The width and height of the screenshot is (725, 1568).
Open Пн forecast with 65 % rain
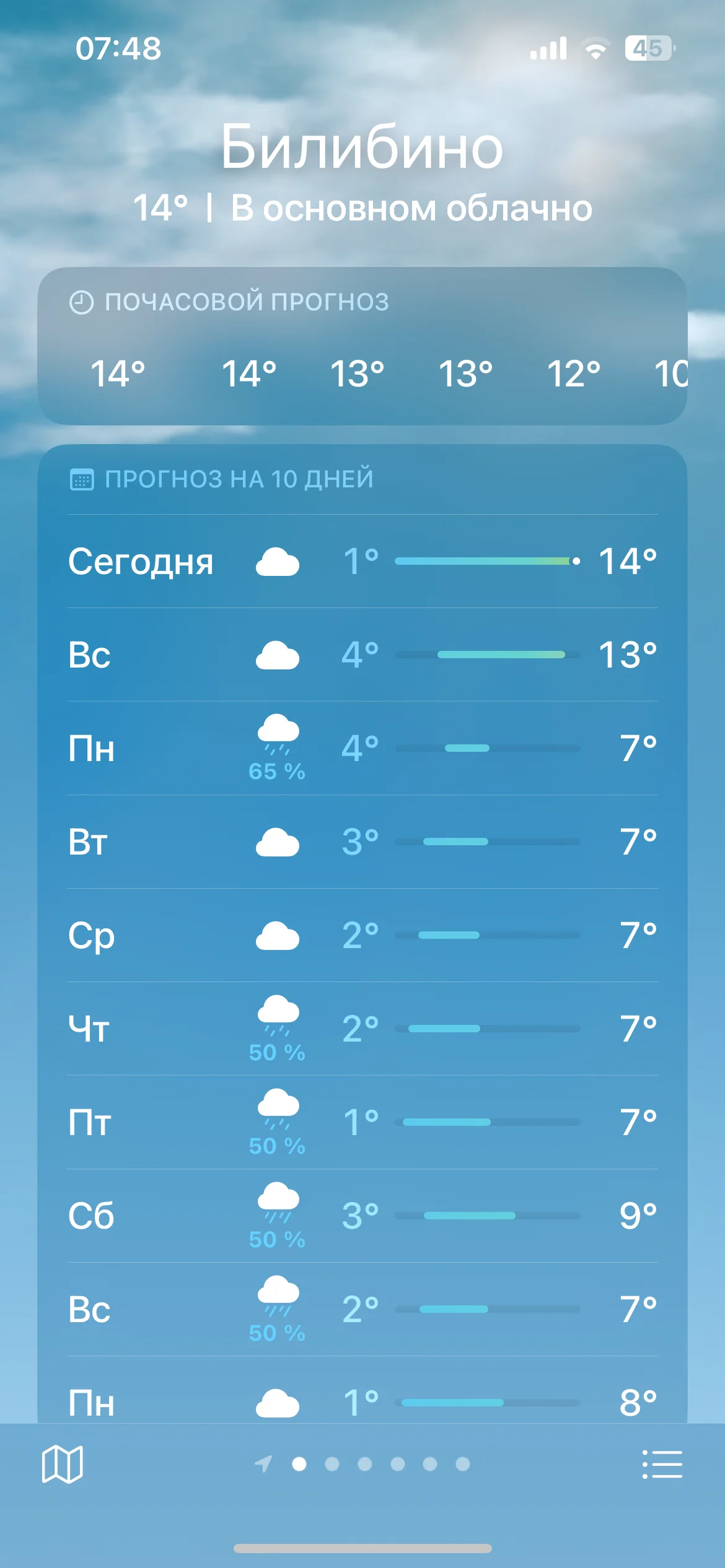pyautogui.click(x=362, y=748)
